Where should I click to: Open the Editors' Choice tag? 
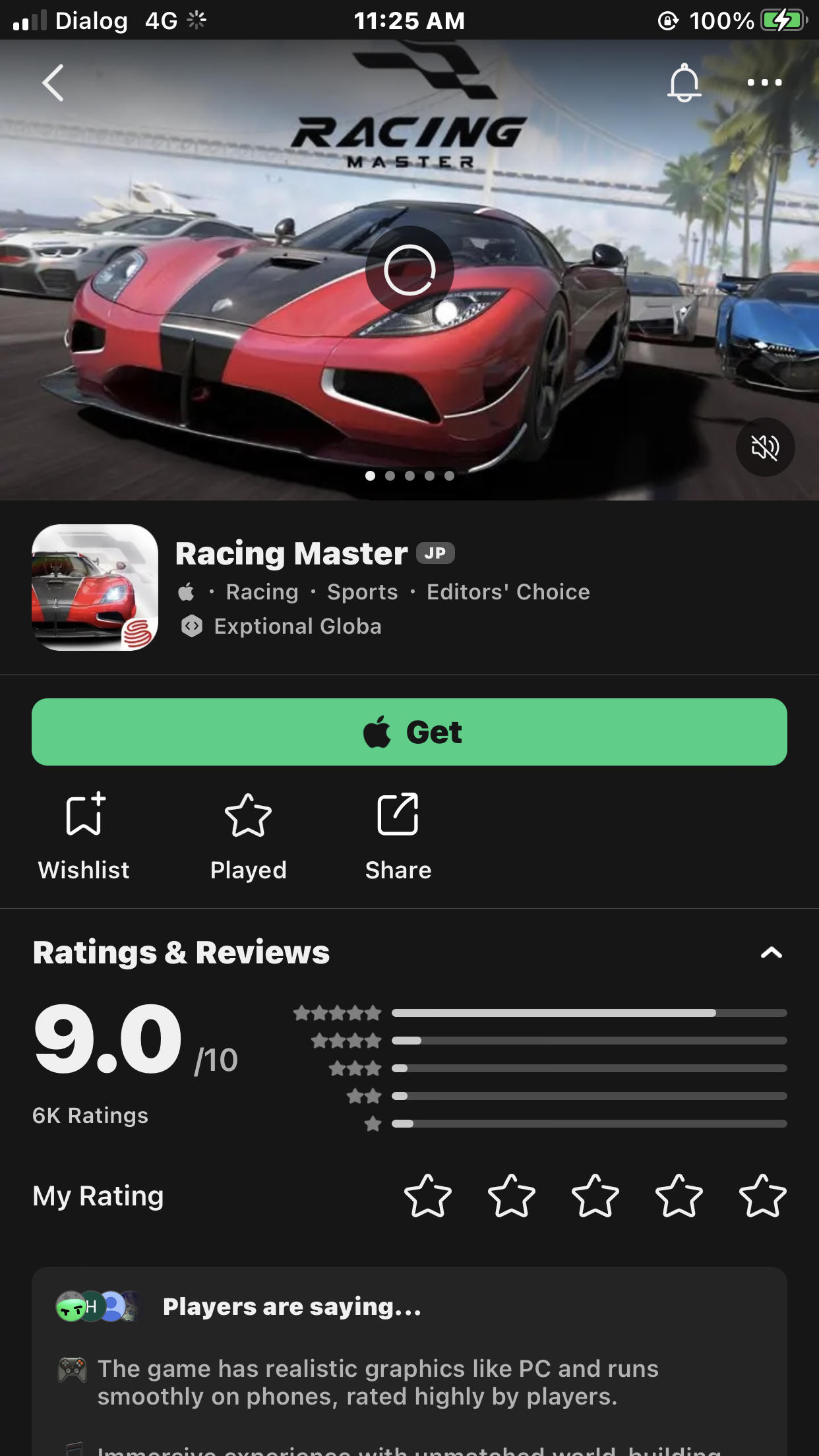tap(508, 592)
